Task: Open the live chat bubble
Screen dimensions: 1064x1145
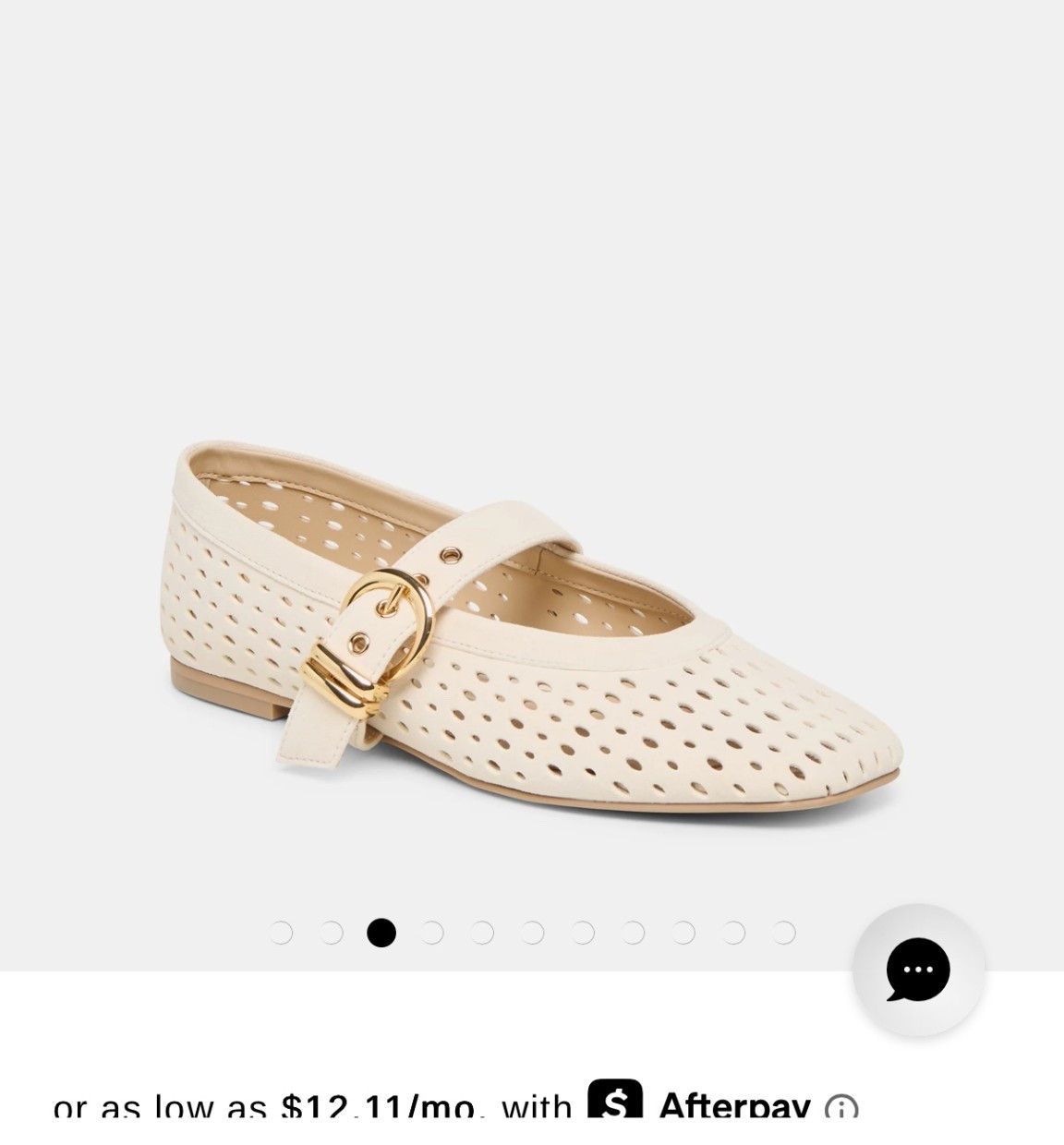Action: click(918, 970)
